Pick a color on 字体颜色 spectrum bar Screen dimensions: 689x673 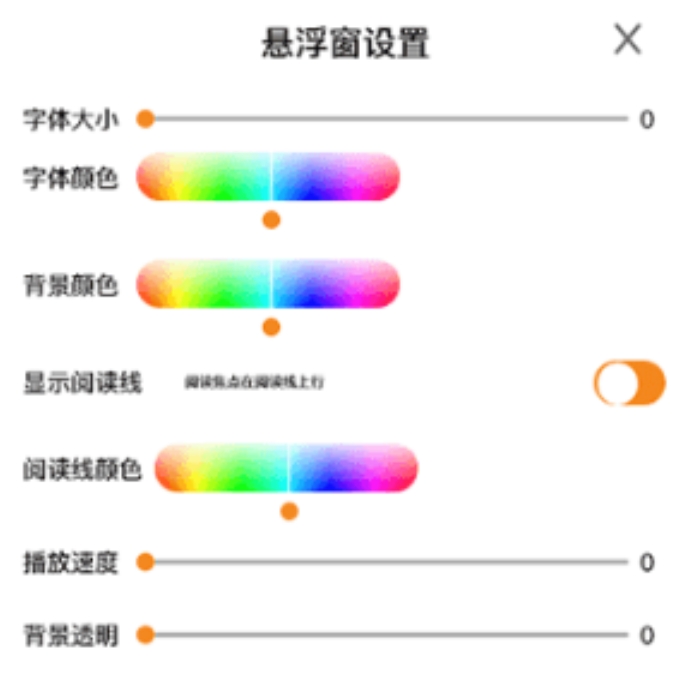point(268,178)
